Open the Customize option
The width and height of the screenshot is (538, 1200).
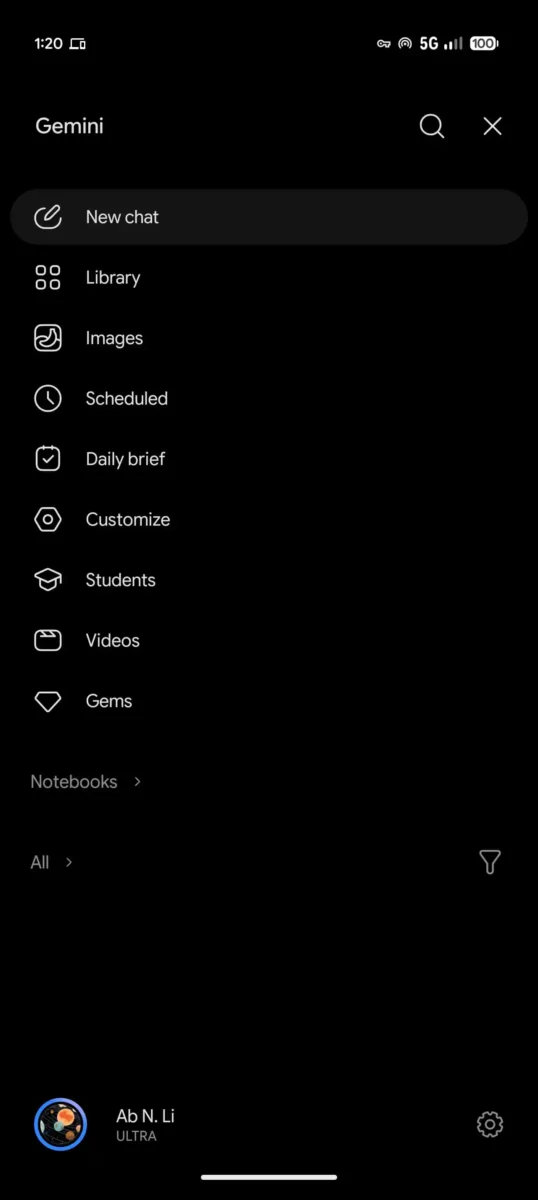click(x=269, y=519)
